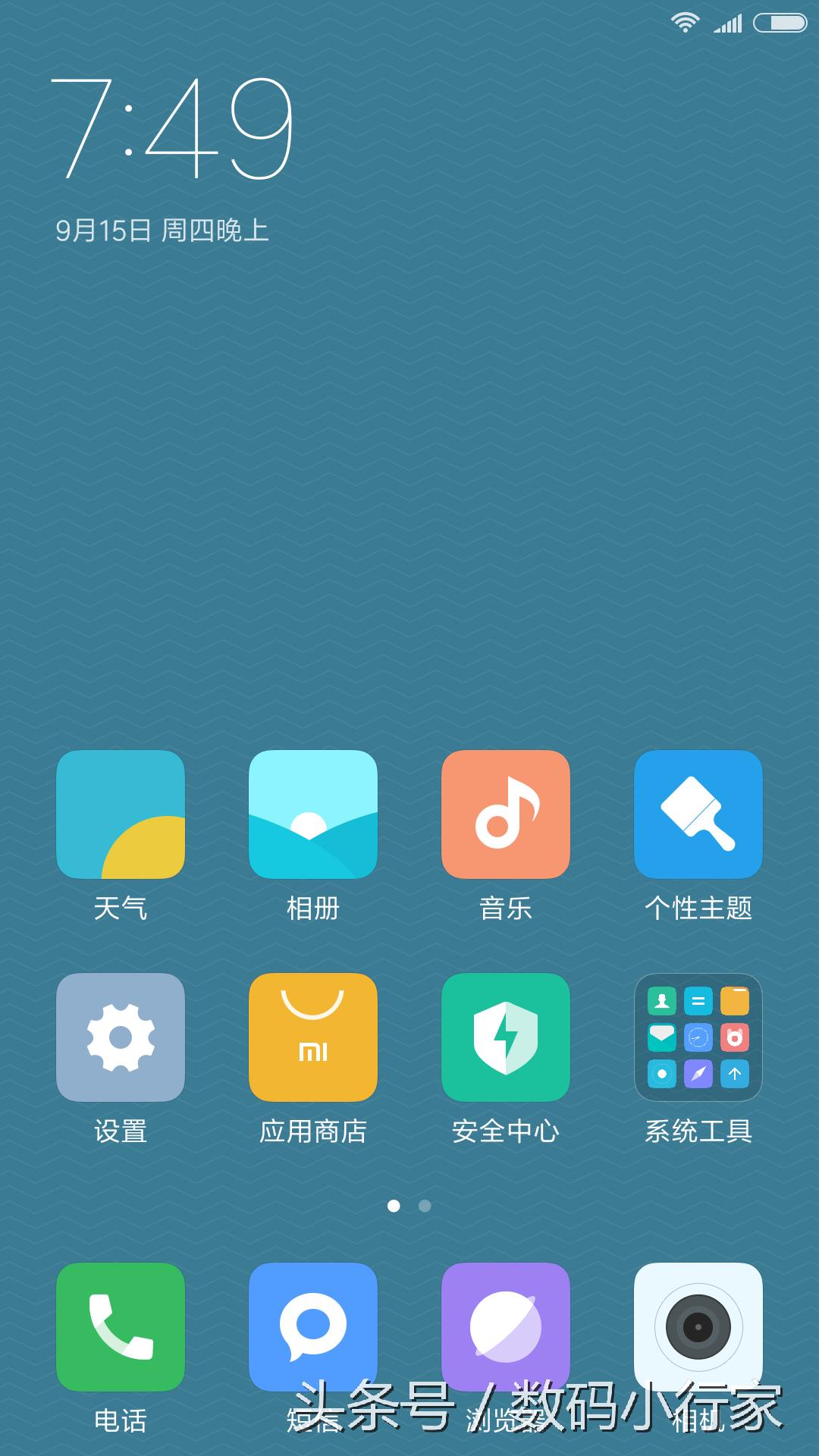819x1456 pixels.
Task: Open the 天气 weather app
Action: point(121,814)
